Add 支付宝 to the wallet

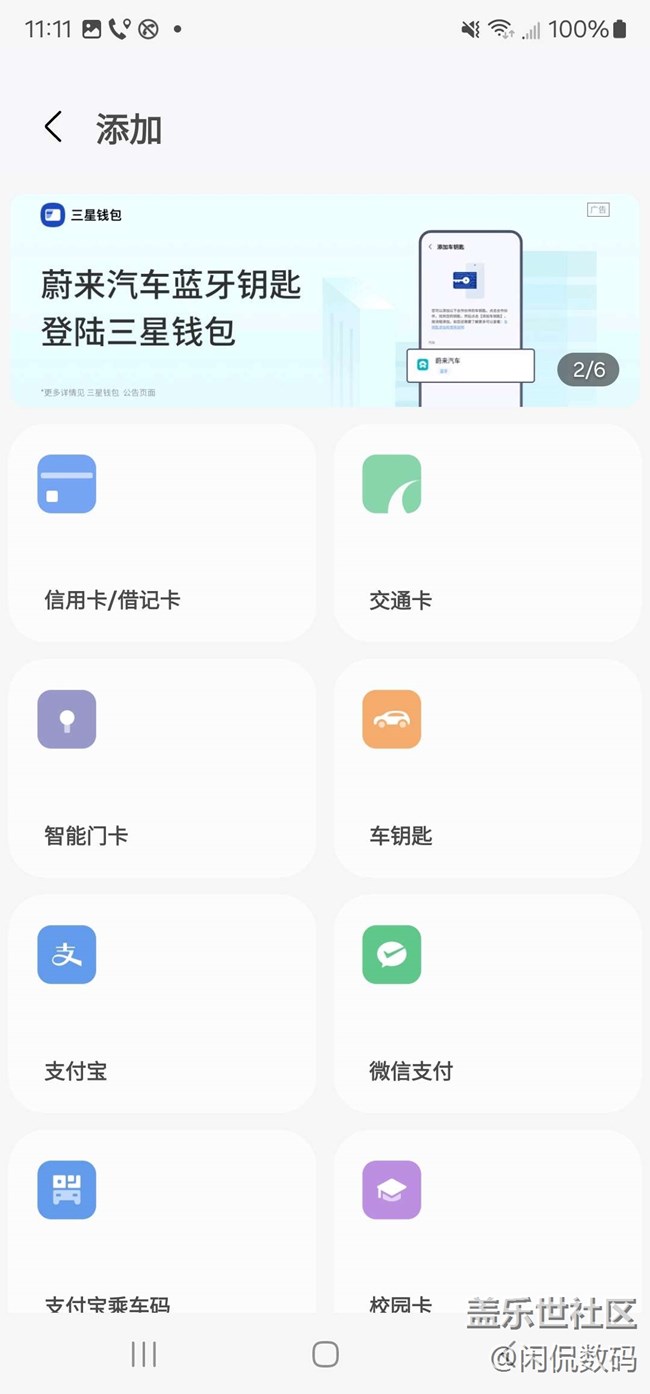(x=162, y=1003)
